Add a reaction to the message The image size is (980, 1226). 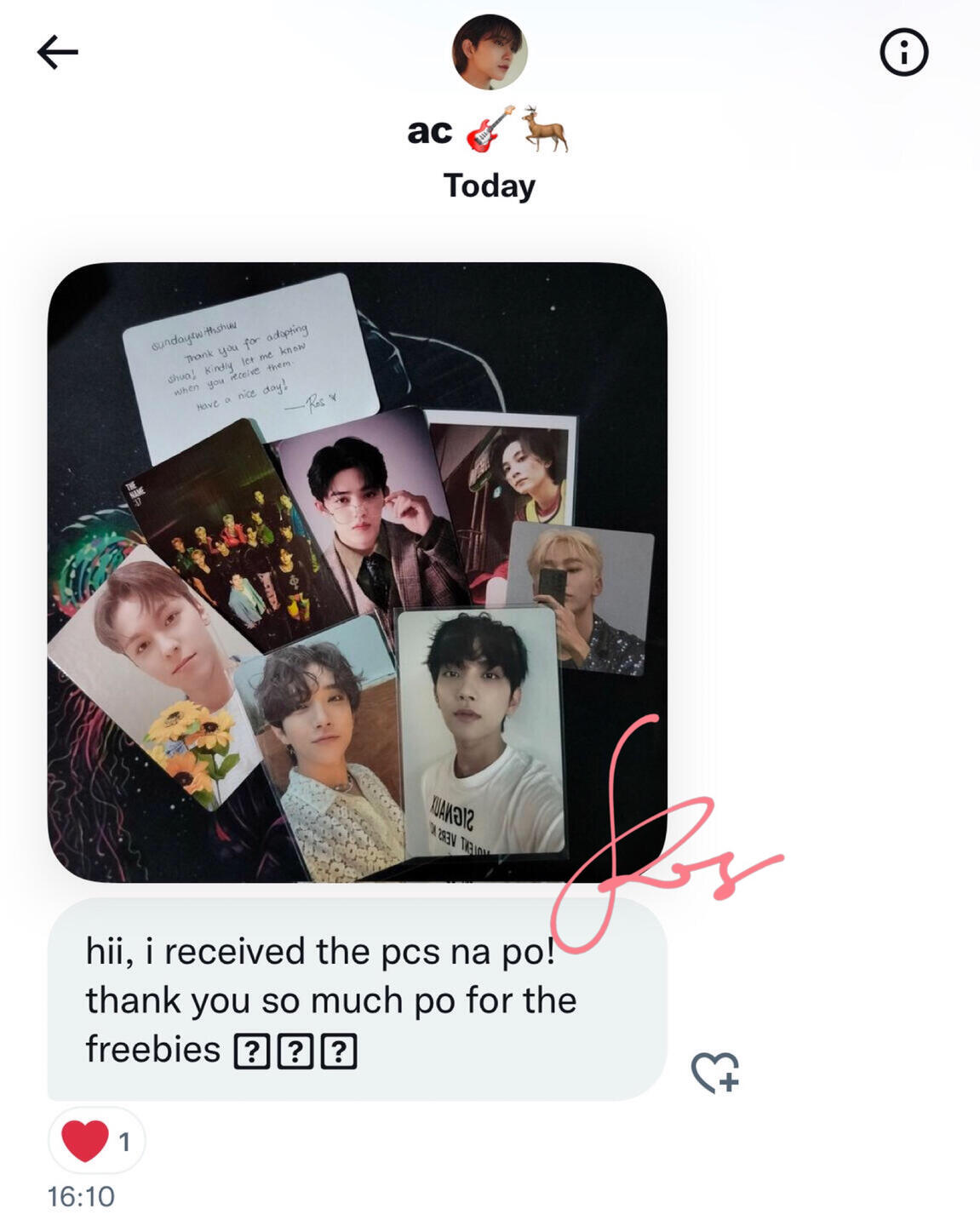[714, 1072]
